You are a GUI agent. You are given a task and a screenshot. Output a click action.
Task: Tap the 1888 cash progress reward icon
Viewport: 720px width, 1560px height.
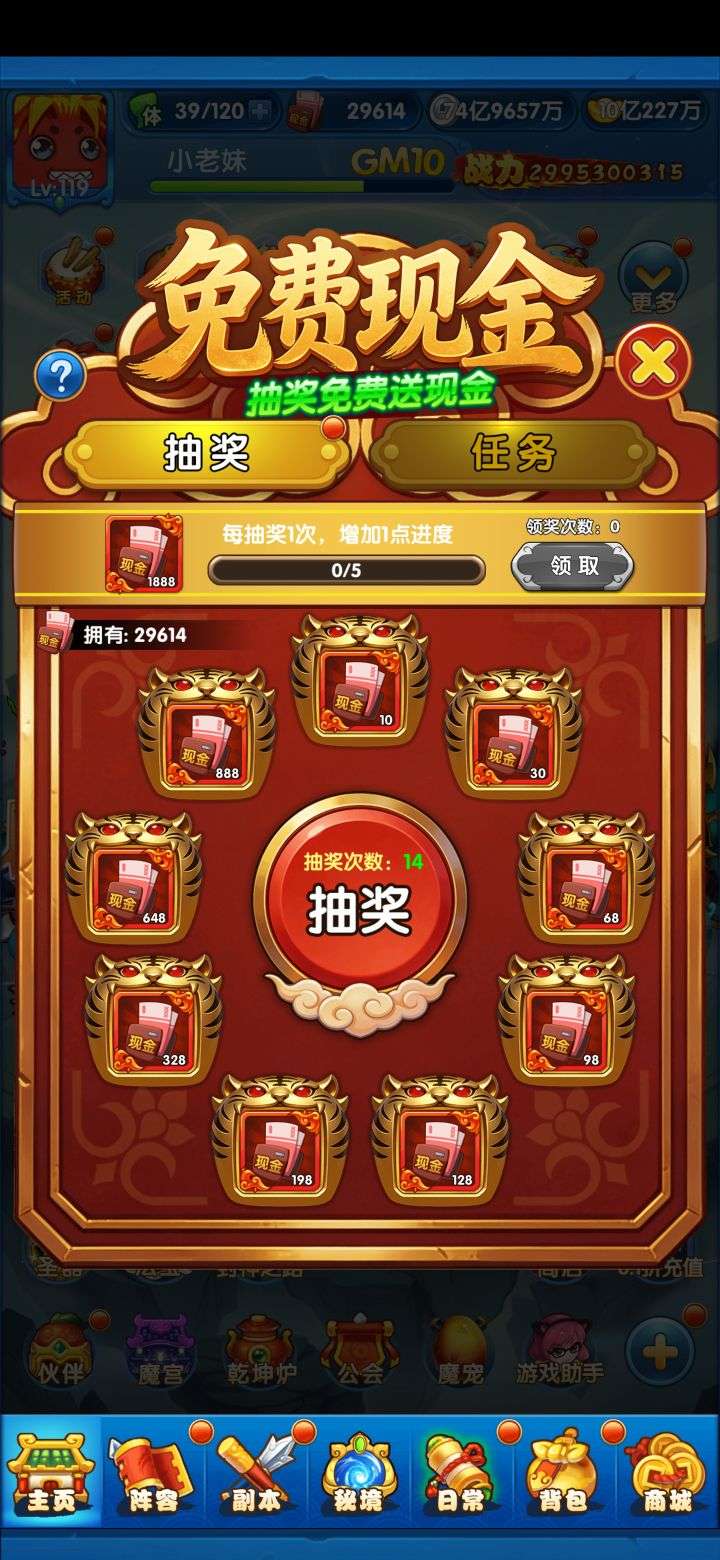click(144, 553)
